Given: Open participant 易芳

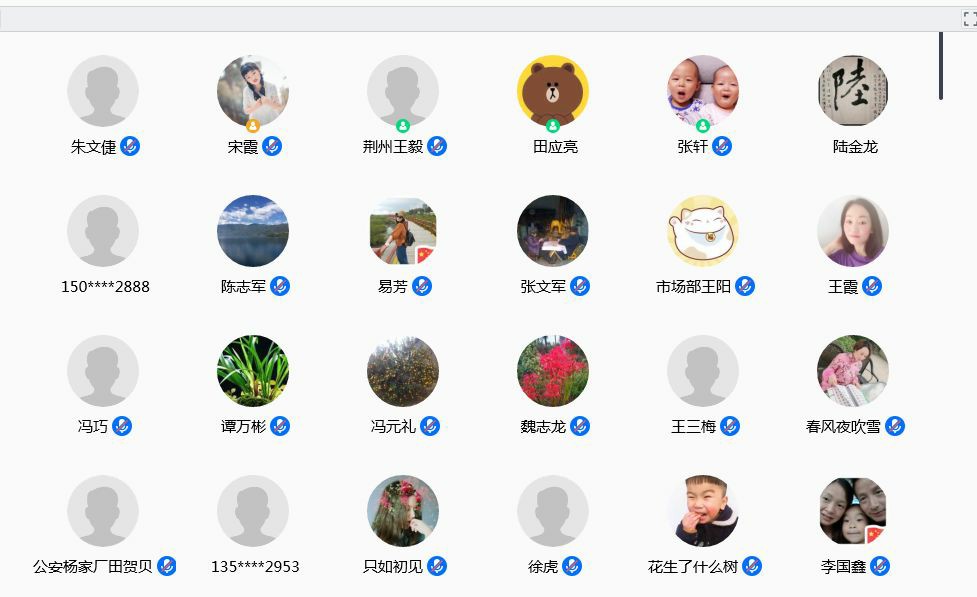Looking at the screenshot, I should [403, 232].
